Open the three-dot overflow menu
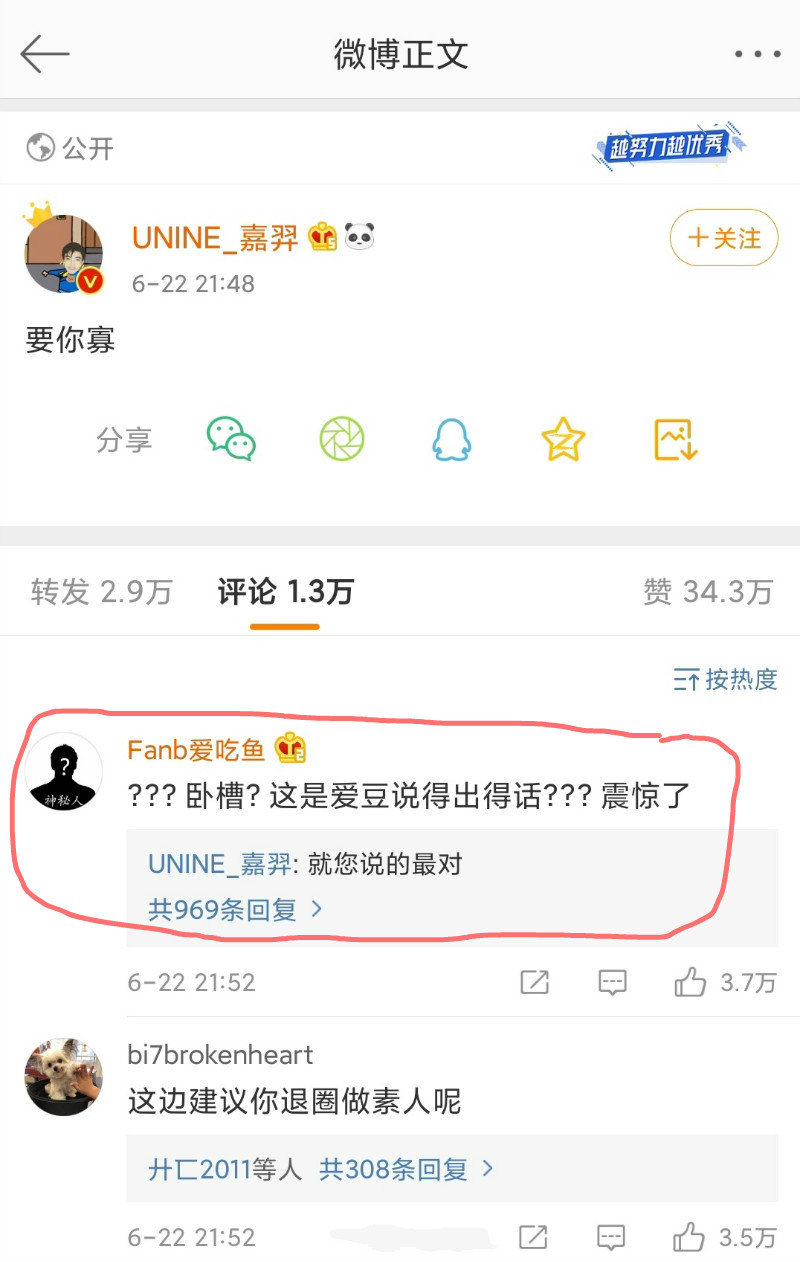800x1262 pixels. (756, 54)
